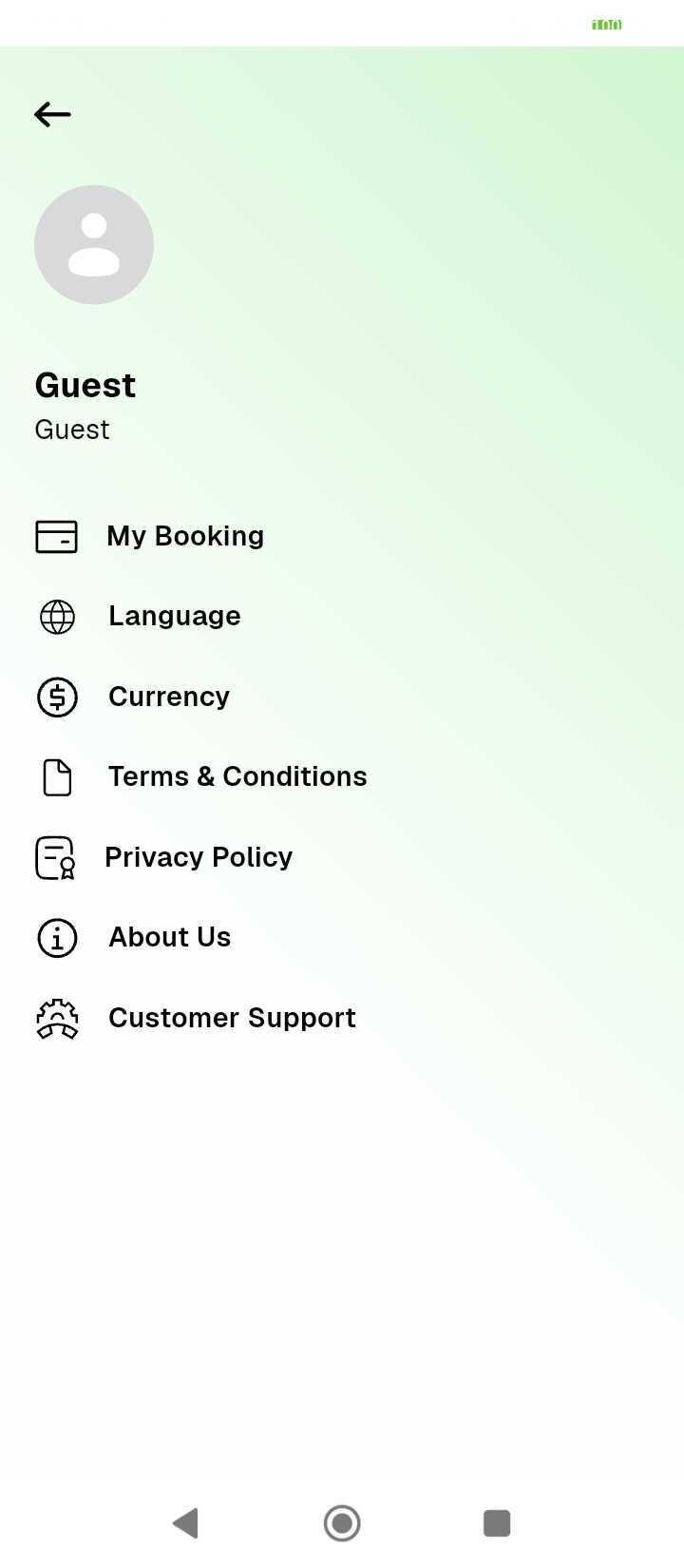The width and height of the screenshot is (684, 1568).
Task: Go back using the arrow icon
Action: (x=52, y=115)
